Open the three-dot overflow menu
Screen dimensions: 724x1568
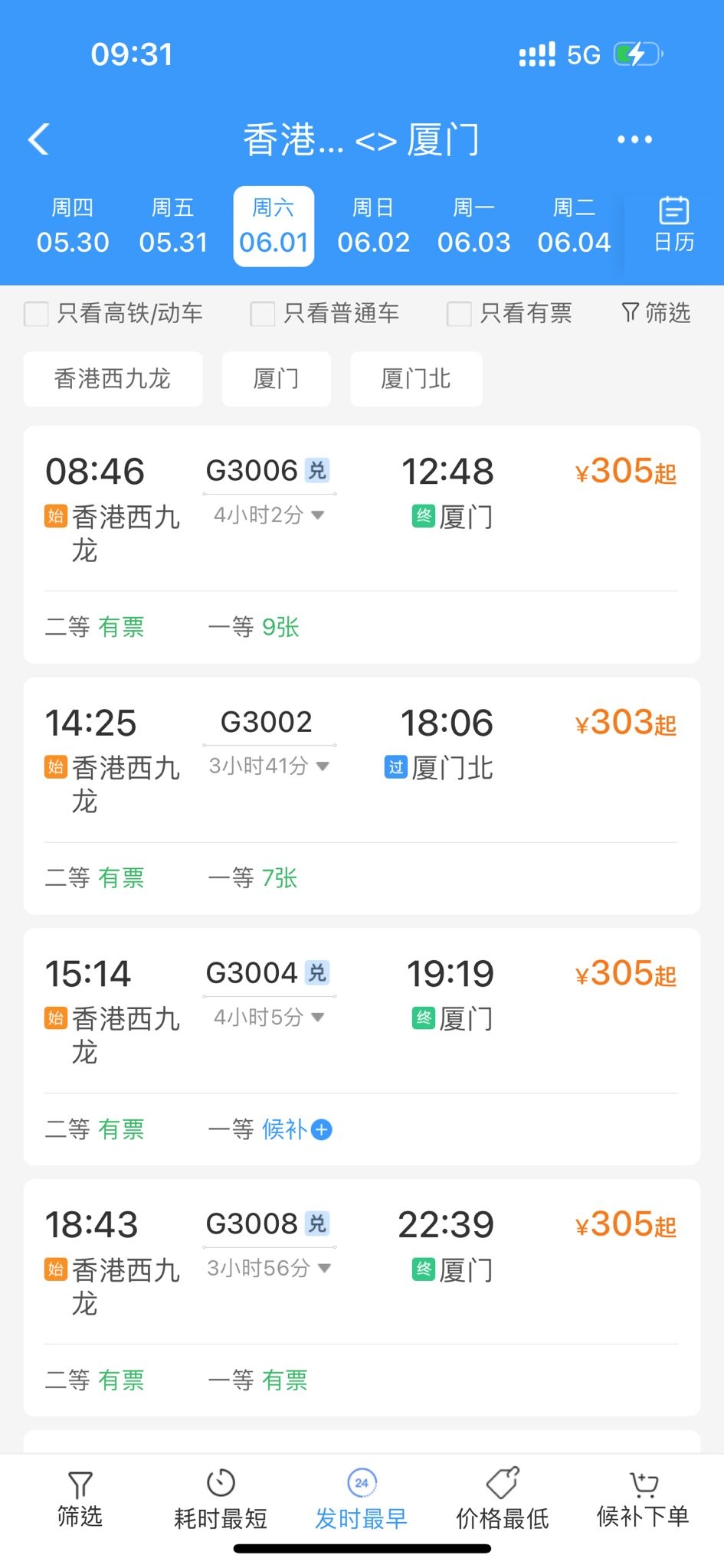coord(634,139)
